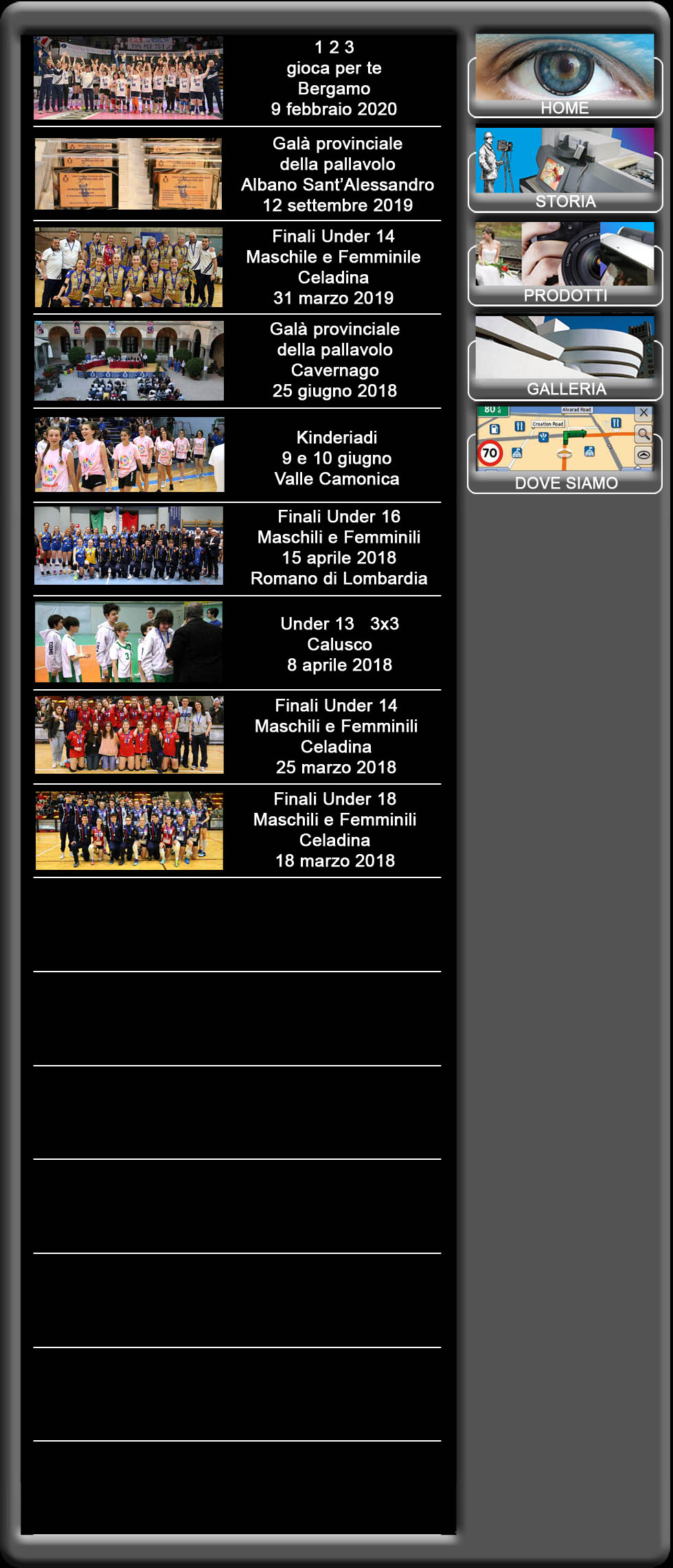Open the 1 2 3 gioca per te gallery

(x=128, y=78)
